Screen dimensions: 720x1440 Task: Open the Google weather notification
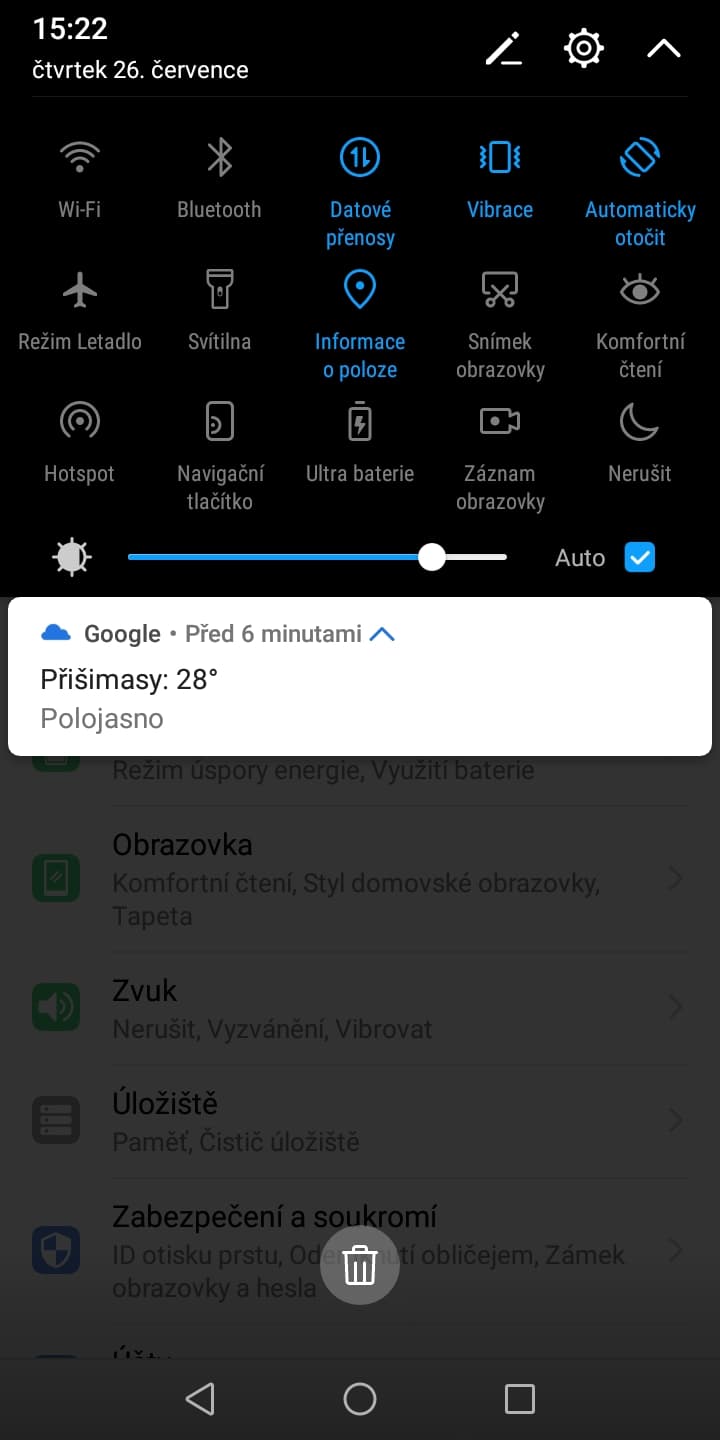click(x=360, y=690)
